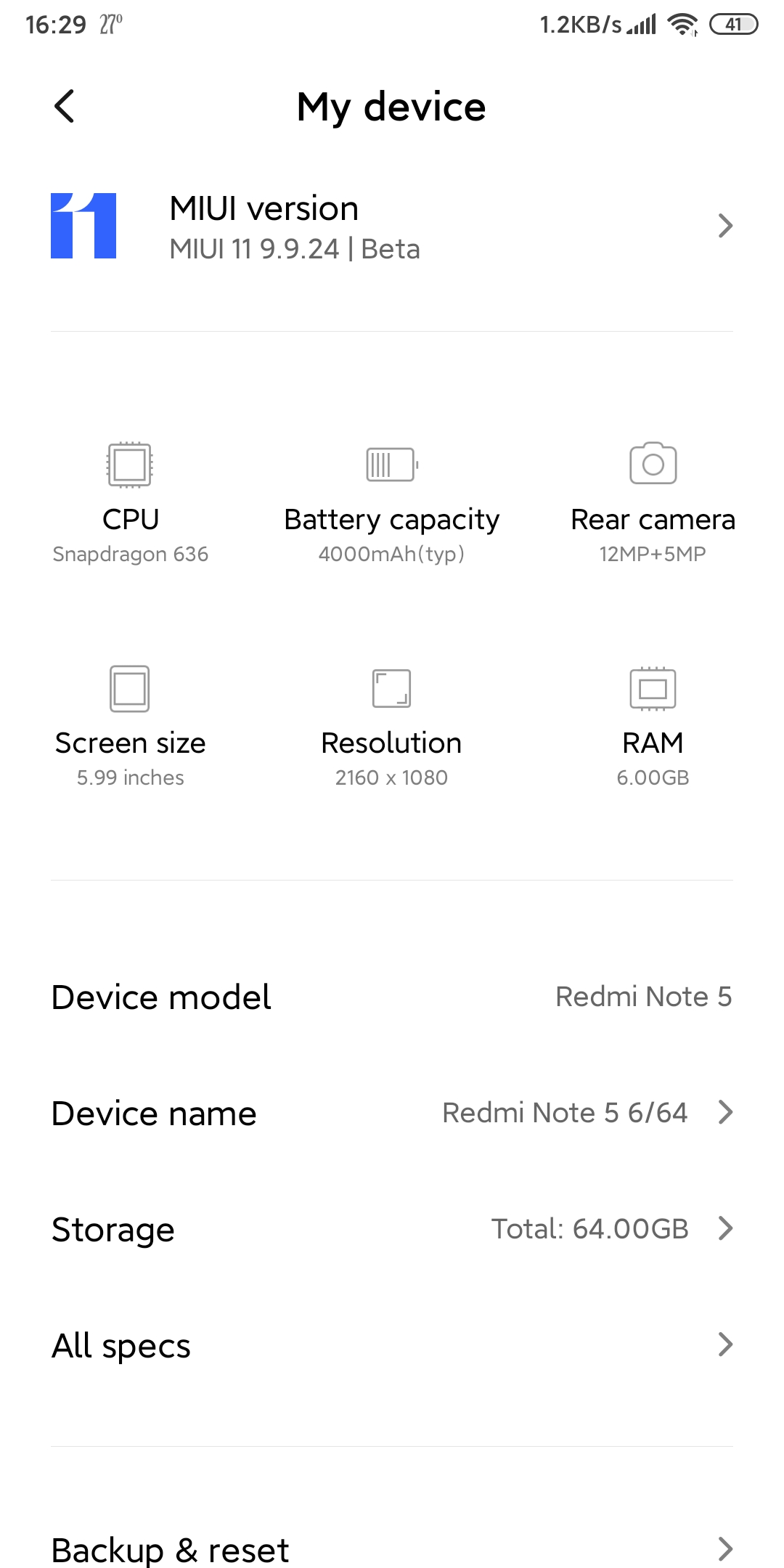Go back from My device
784x1568 pixels.
(65, 107)
